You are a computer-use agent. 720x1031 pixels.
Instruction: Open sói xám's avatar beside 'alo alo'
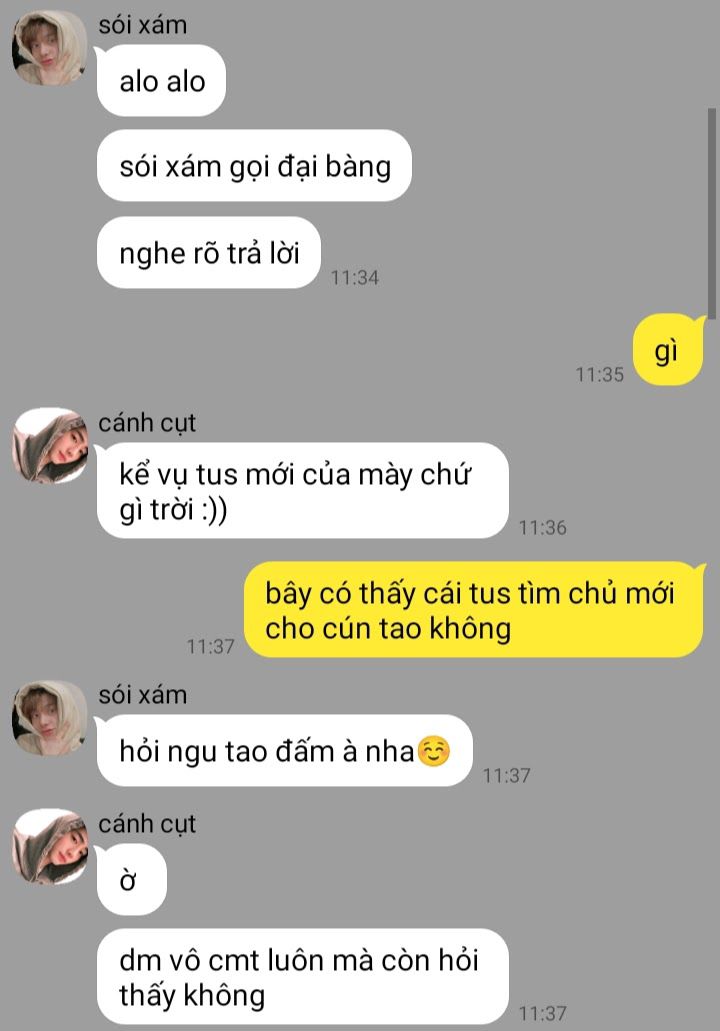(x=49, y=48)
